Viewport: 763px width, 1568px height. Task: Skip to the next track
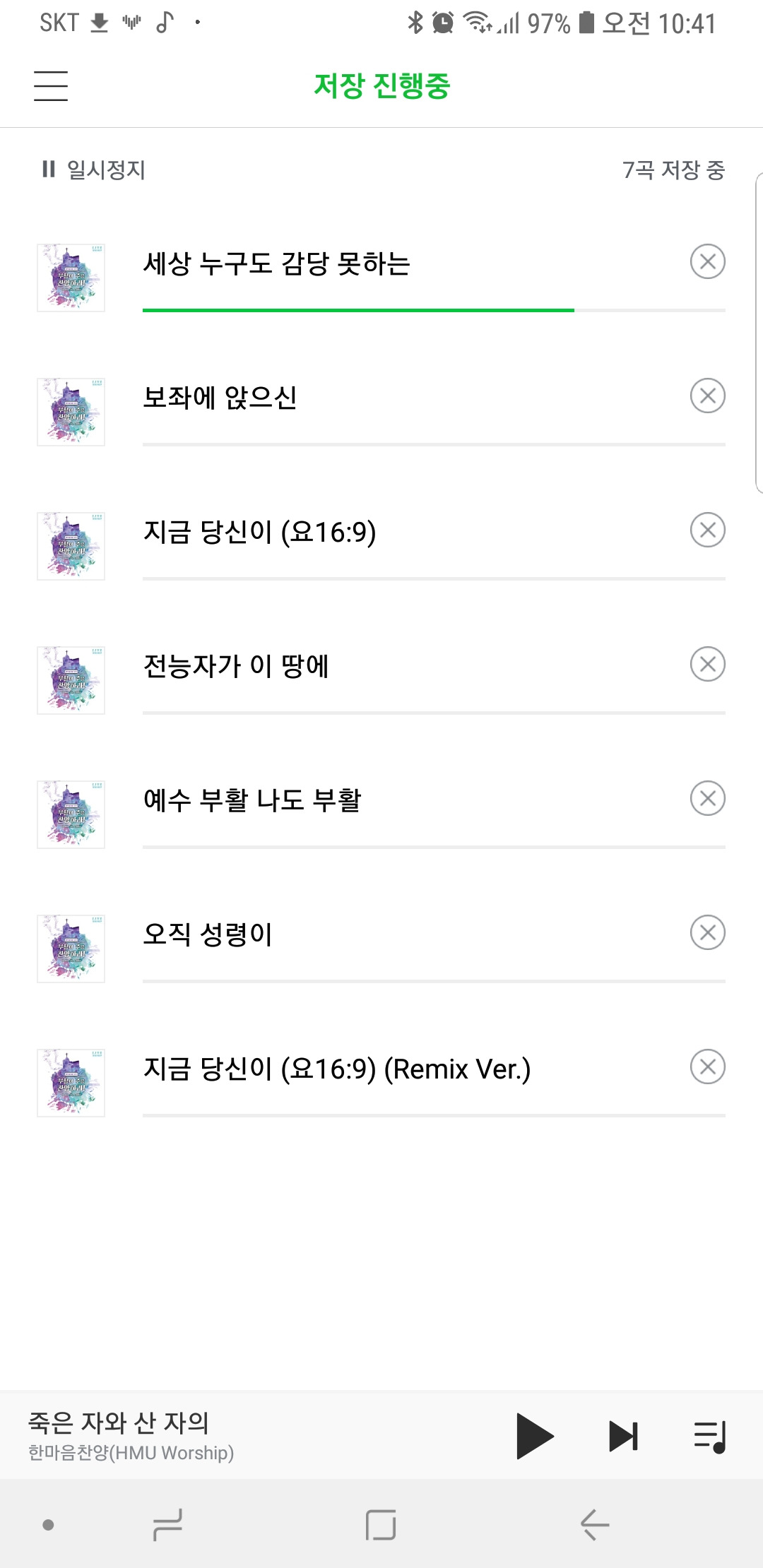(623, 1436)
